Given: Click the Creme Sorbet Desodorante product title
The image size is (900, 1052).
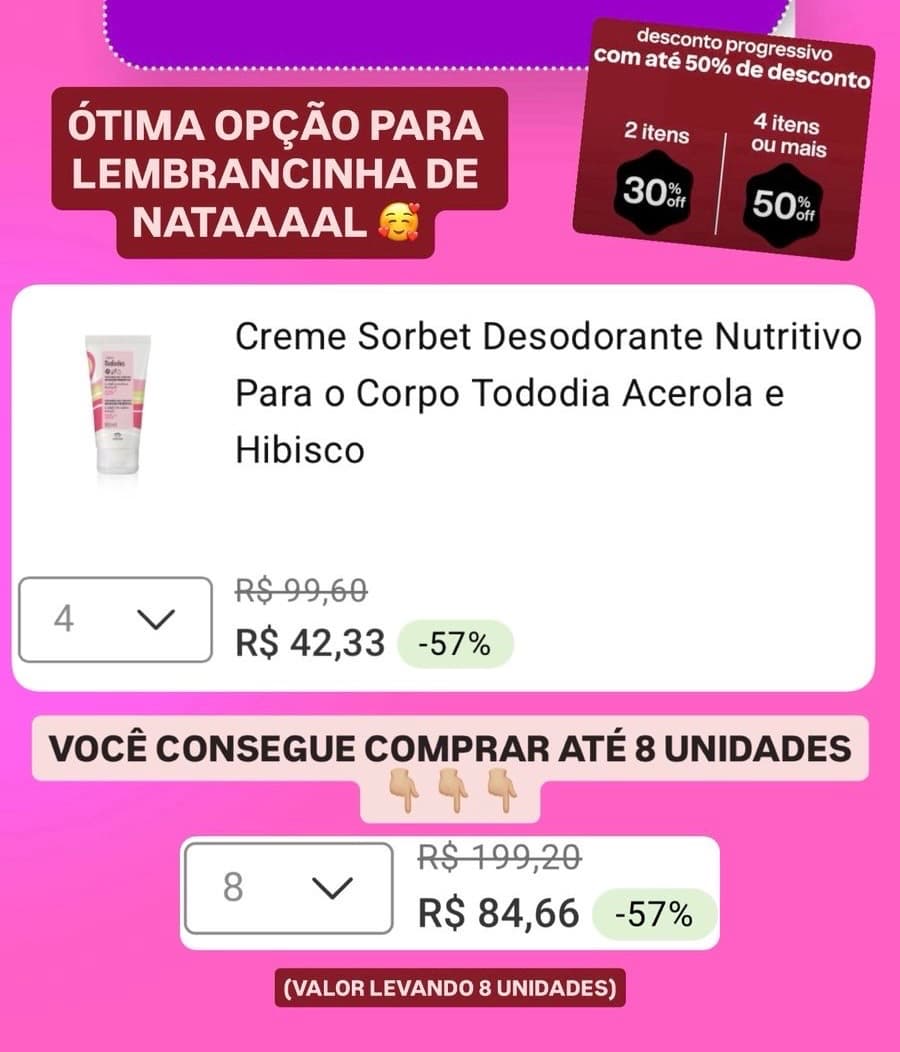Looking at the screenshot, I should click(x=547, y=392).
